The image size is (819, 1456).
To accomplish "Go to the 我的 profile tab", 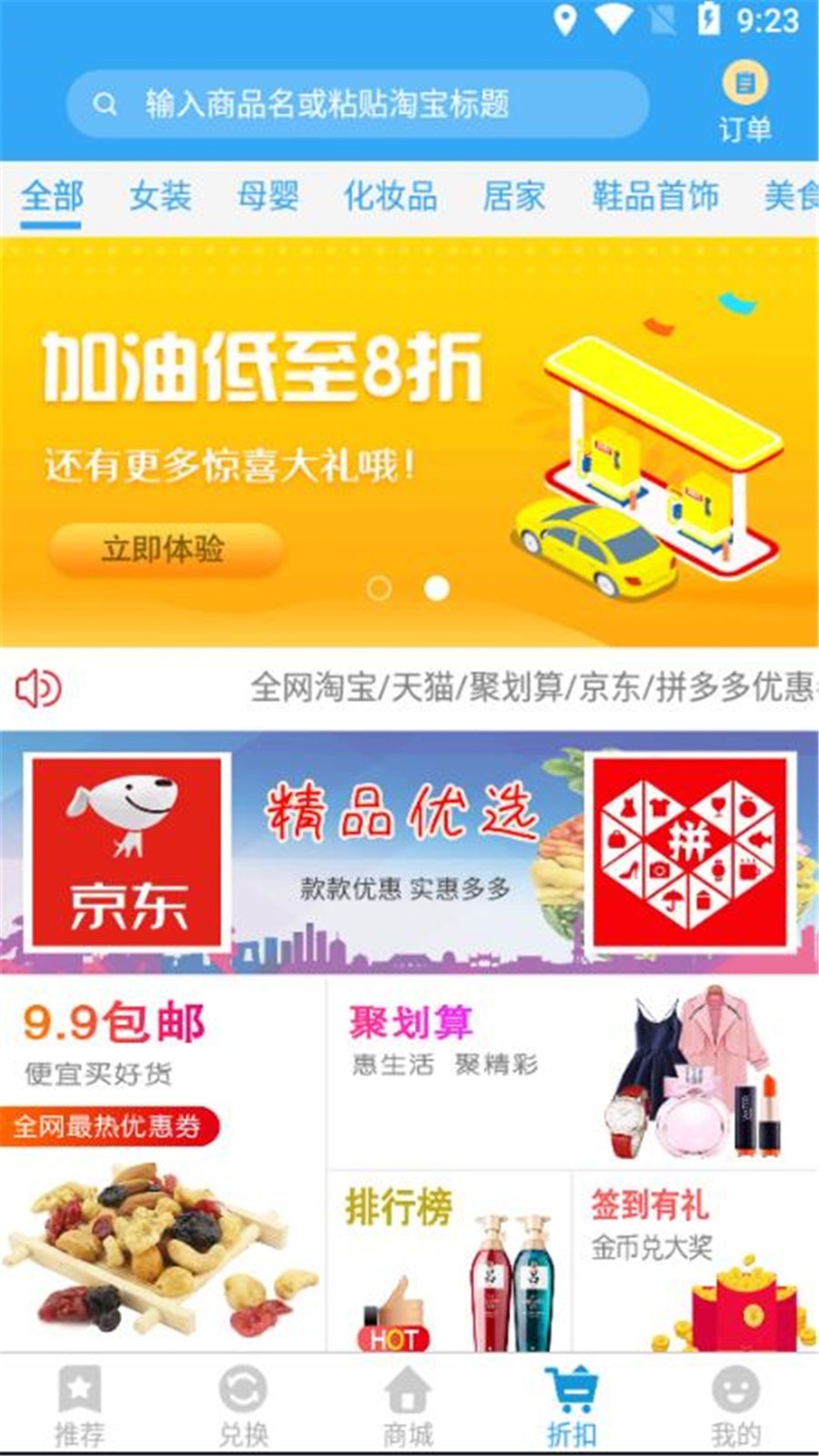I will (735, 1406).
